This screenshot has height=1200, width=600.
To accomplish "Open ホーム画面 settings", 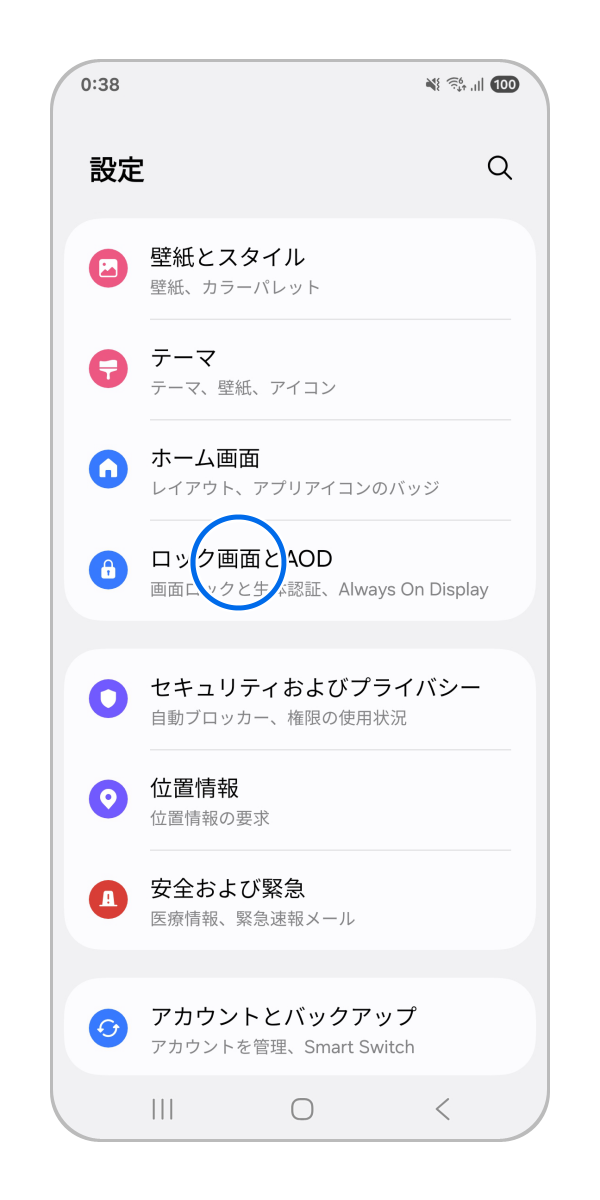I will pos(300,470).
